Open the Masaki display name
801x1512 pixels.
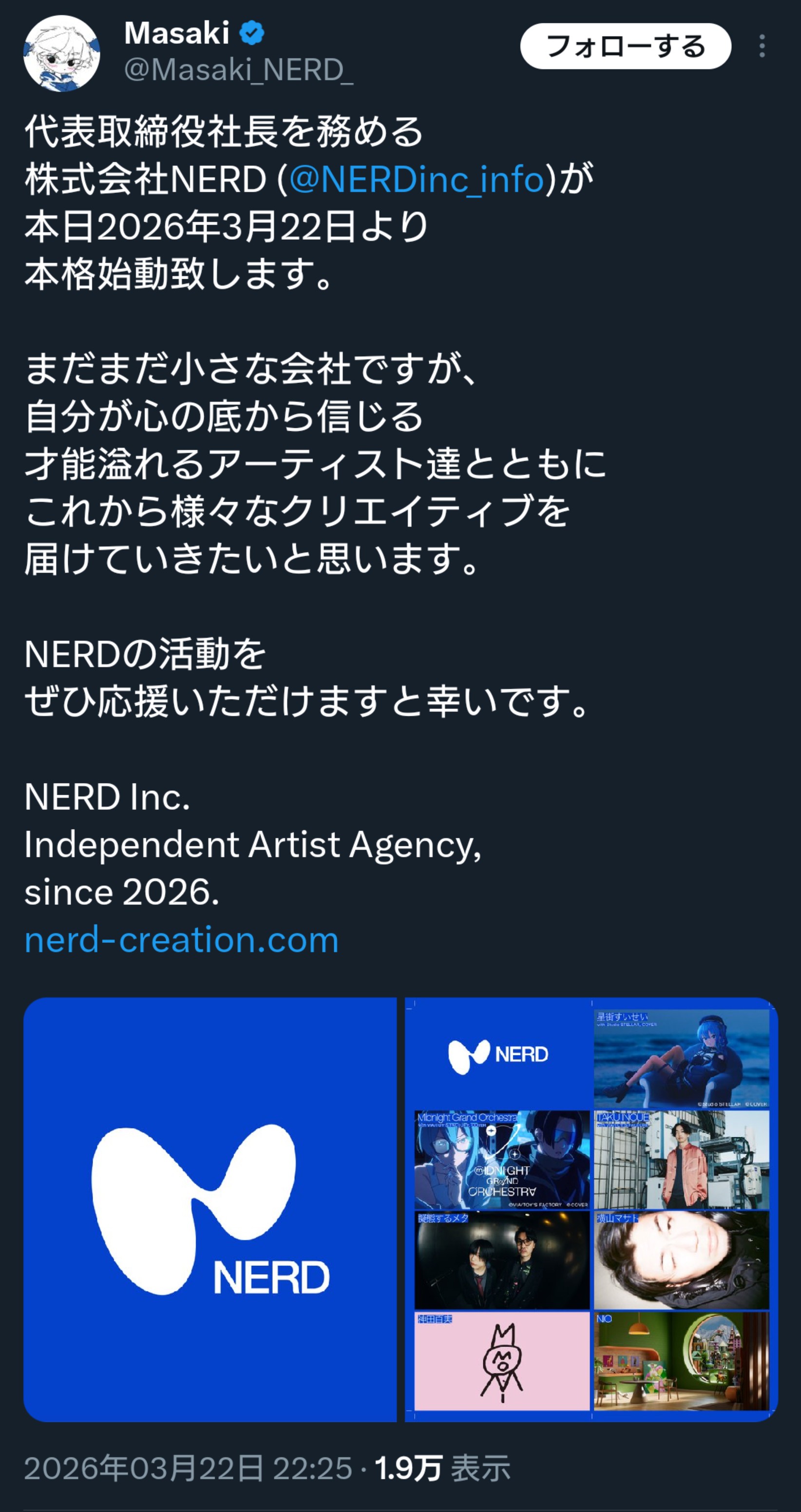177,33
